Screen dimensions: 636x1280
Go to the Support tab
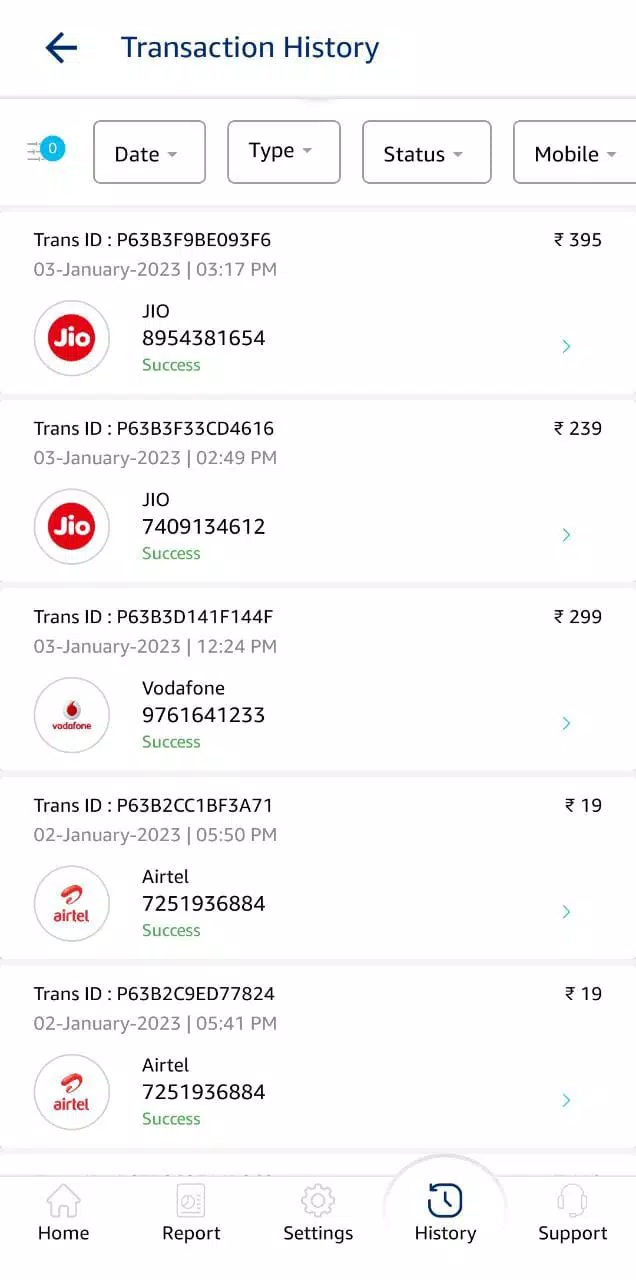(x=573, y=1214)
